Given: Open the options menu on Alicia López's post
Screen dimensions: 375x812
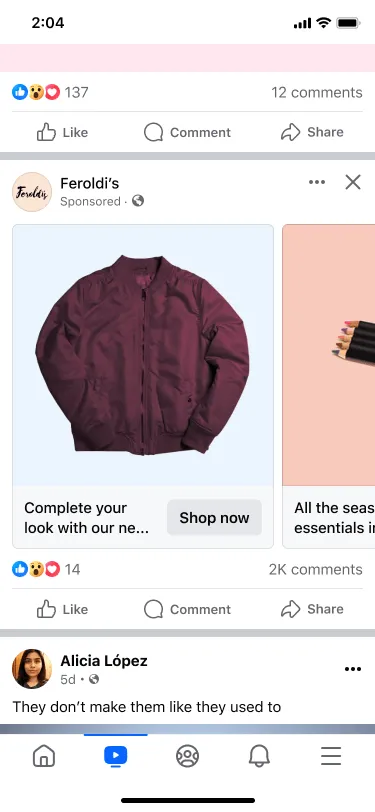Looking at the screenshot, I should pyautogui.click(x=353, y=669).
